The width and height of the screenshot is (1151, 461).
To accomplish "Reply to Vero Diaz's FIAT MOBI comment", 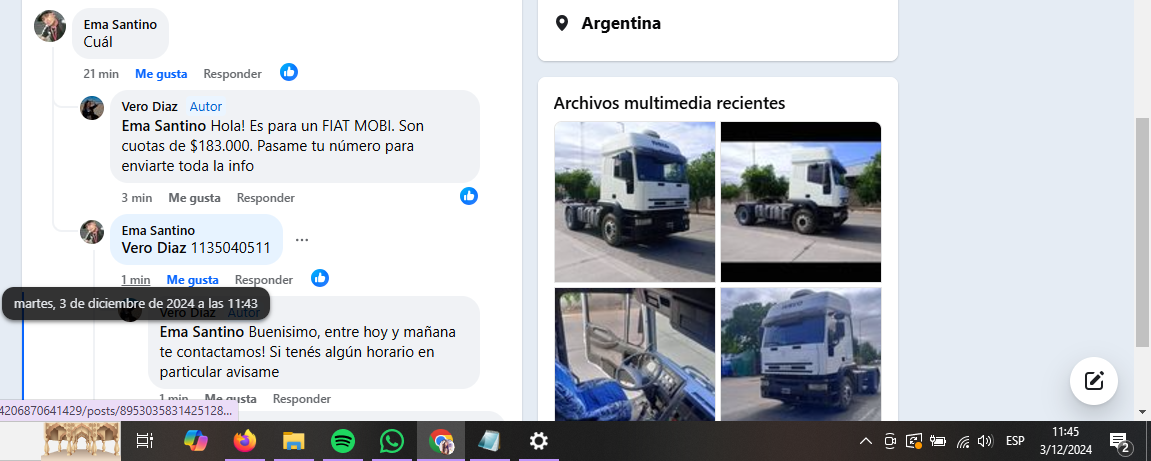I will click(265, 198).
